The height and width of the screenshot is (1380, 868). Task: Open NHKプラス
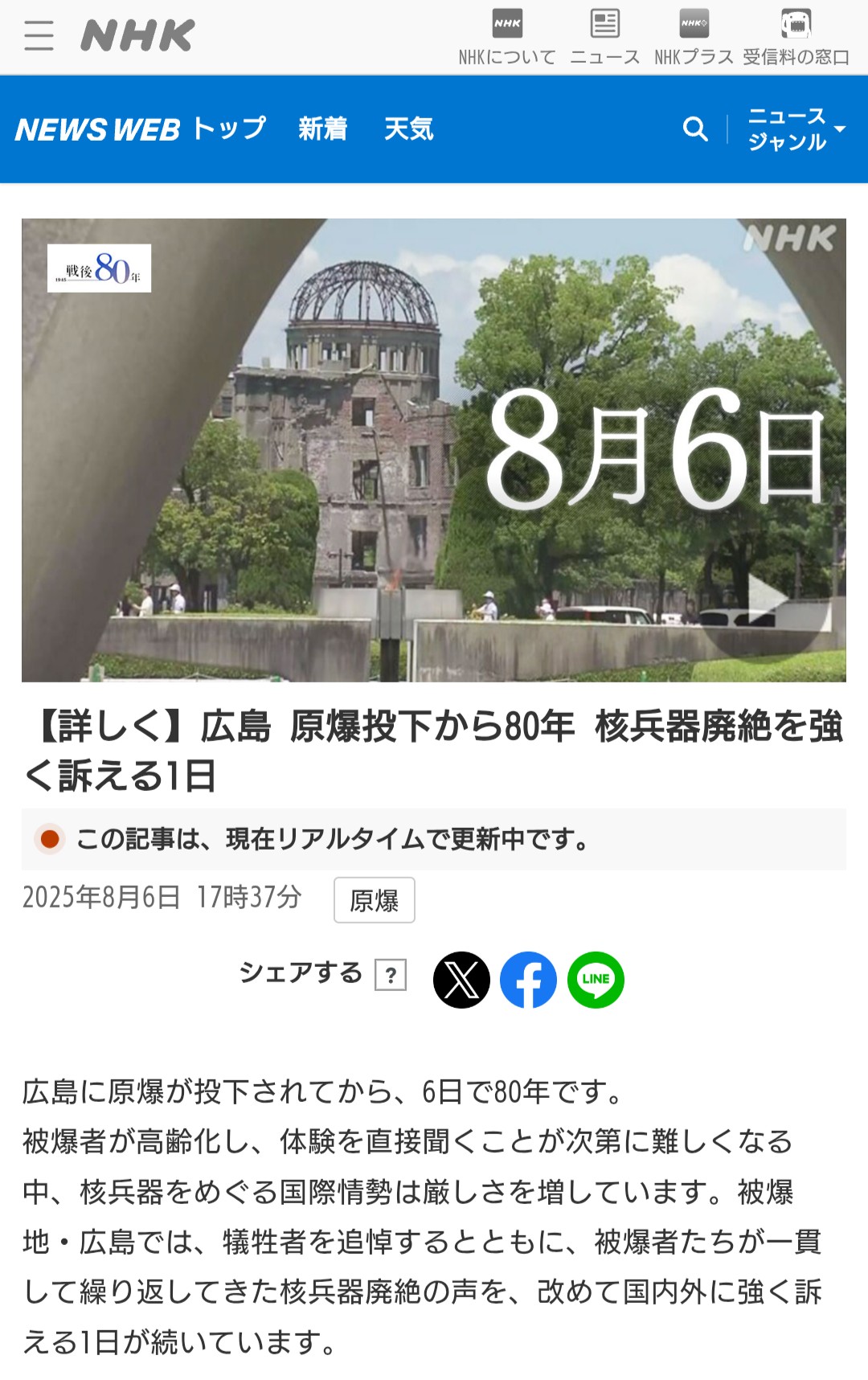pos(694,38)
